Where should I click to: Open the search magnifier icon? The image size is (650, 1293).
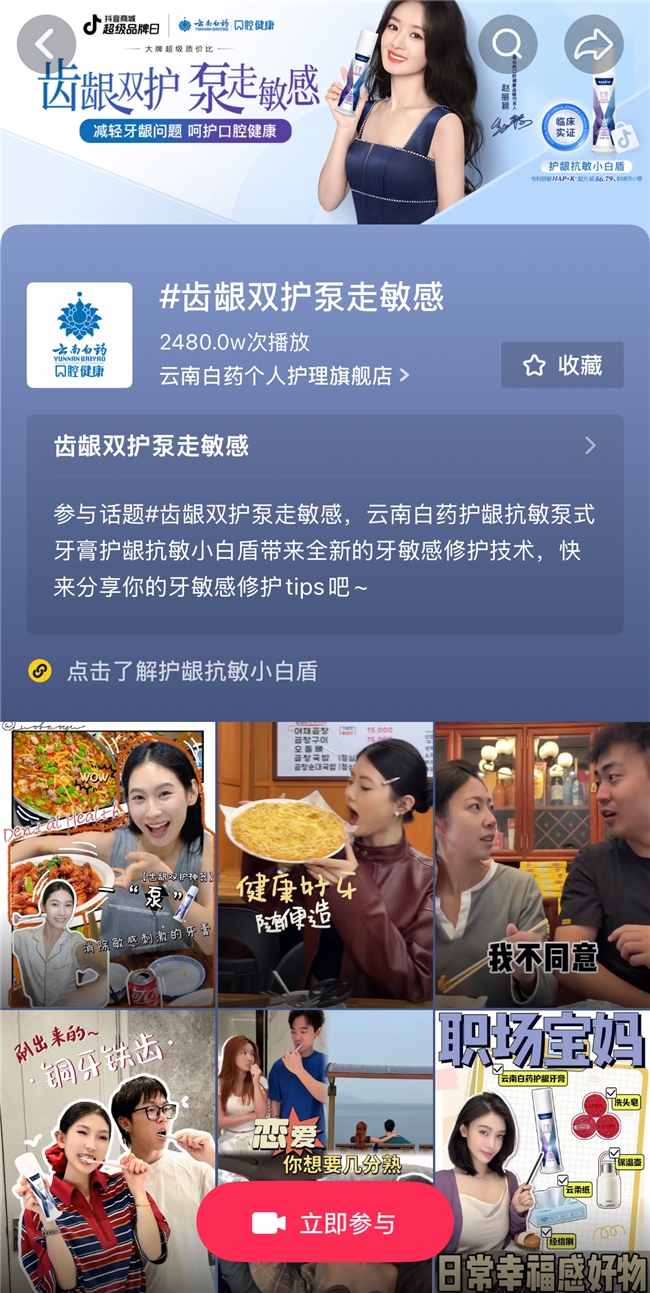click(508, 44)
